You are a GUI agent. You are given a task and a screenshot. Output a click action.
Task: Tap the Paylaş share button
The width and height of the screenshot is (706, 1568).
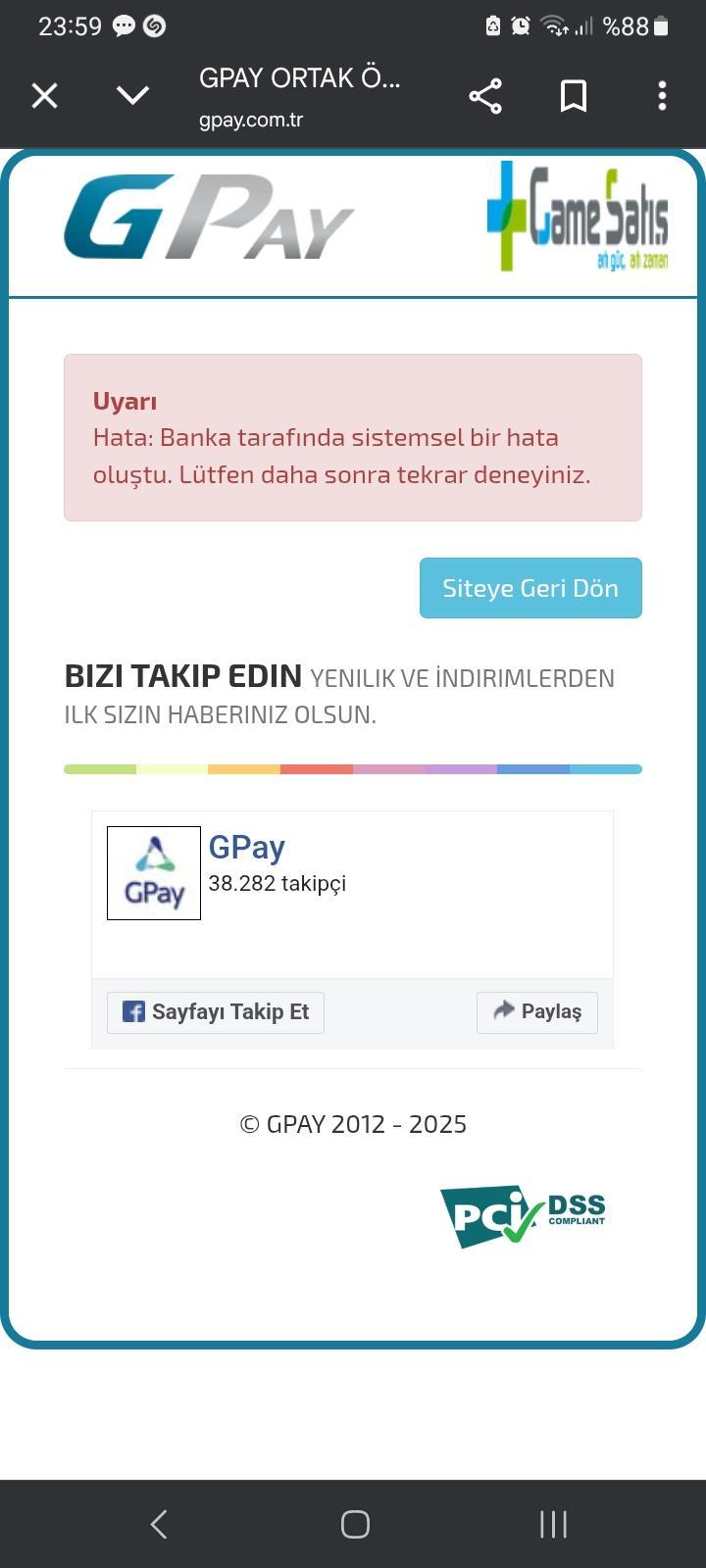point(537,1012)
